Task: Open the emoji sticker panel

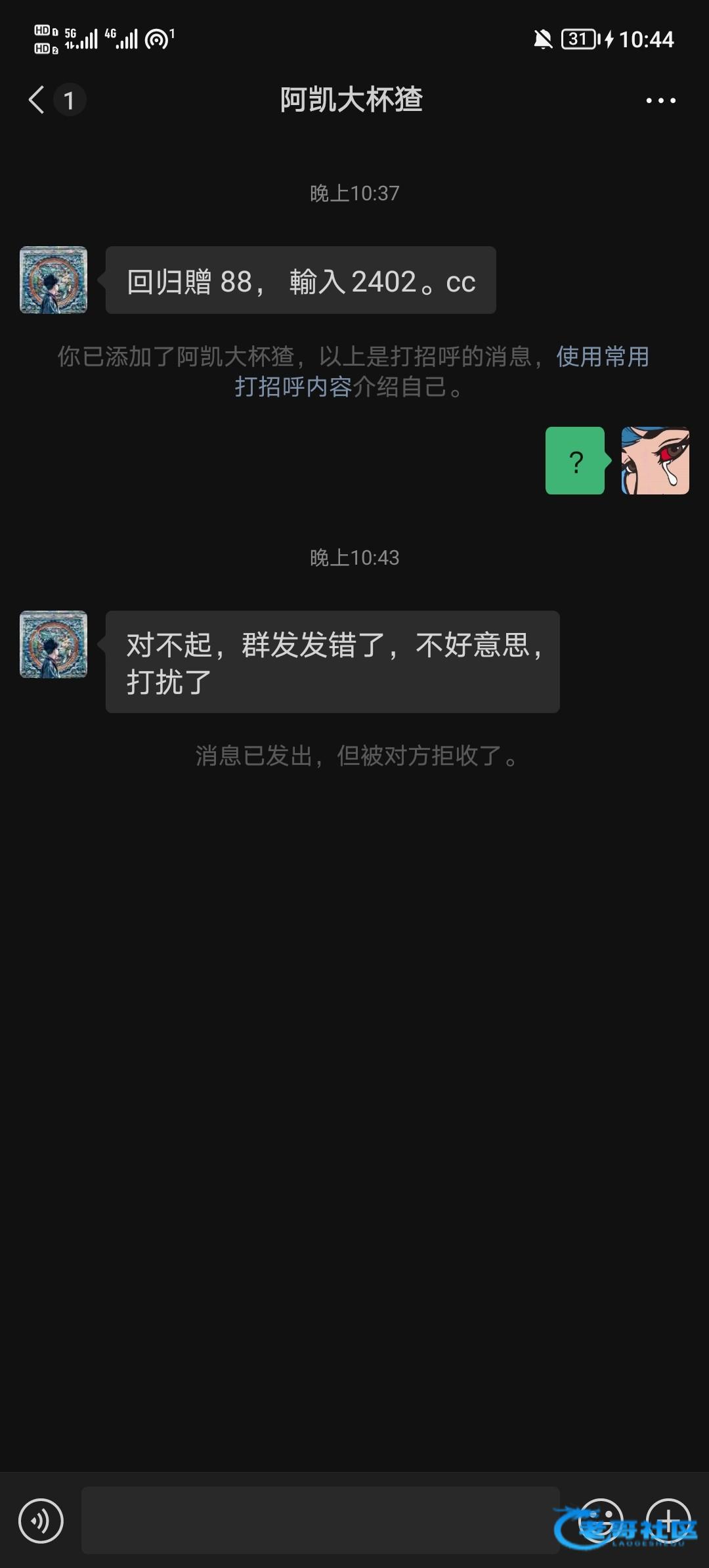Action: tap(600, 1520)
